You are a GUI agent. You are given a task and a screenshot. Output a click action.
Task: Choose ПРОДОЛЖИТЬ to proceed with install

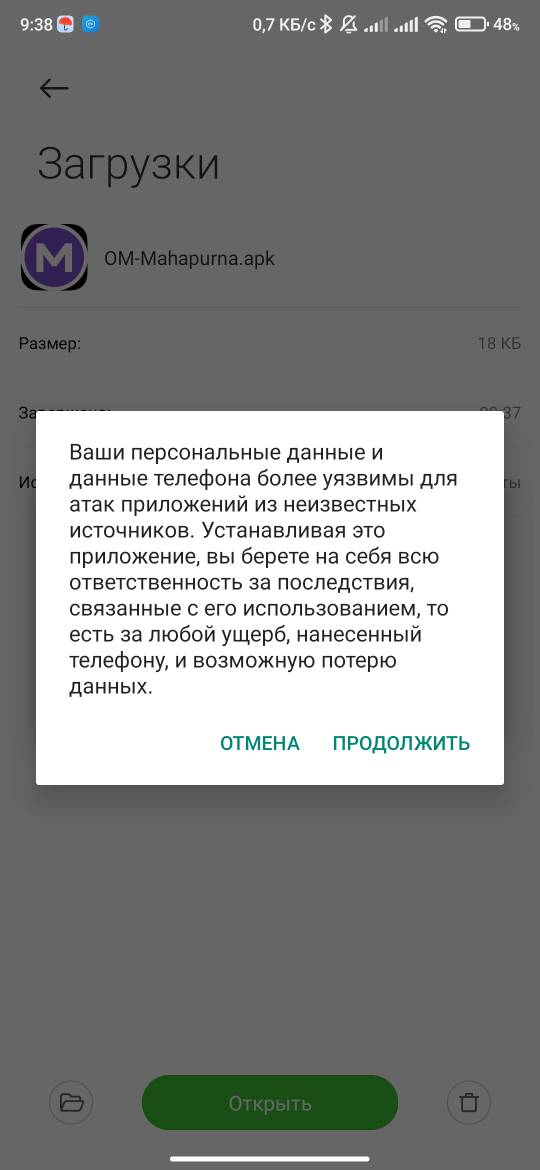(x=401, y=743)
